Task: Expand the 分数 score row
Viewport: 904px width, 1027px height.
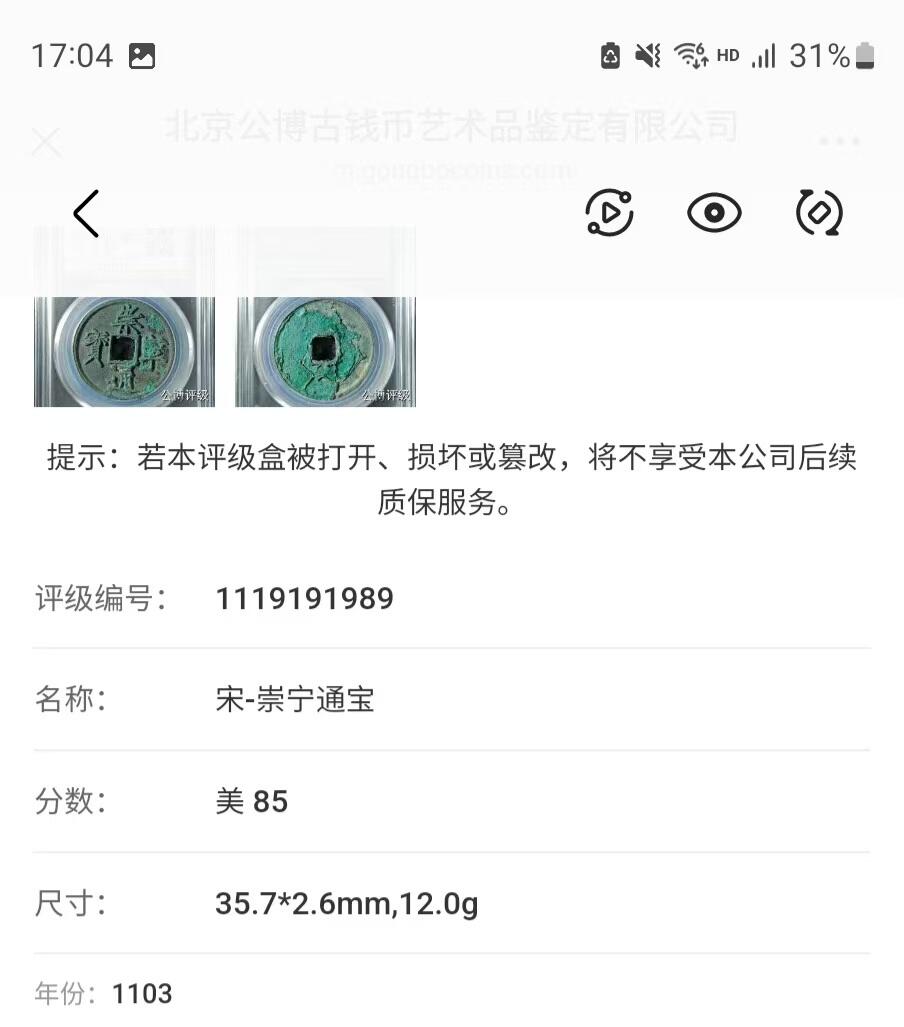Action: pyautogui.click(x=253, y=801)
